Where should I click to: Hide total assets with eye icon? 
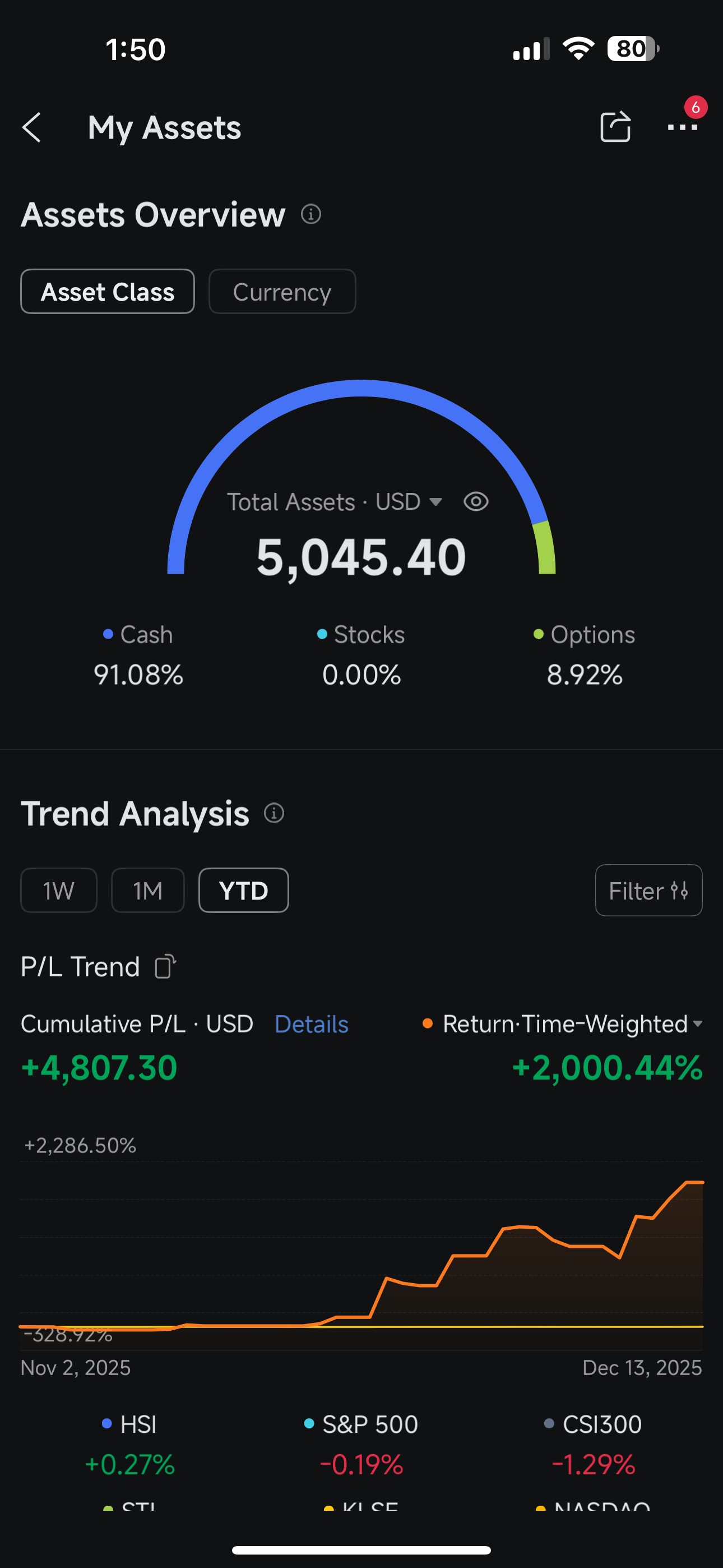tap(476, 501)
